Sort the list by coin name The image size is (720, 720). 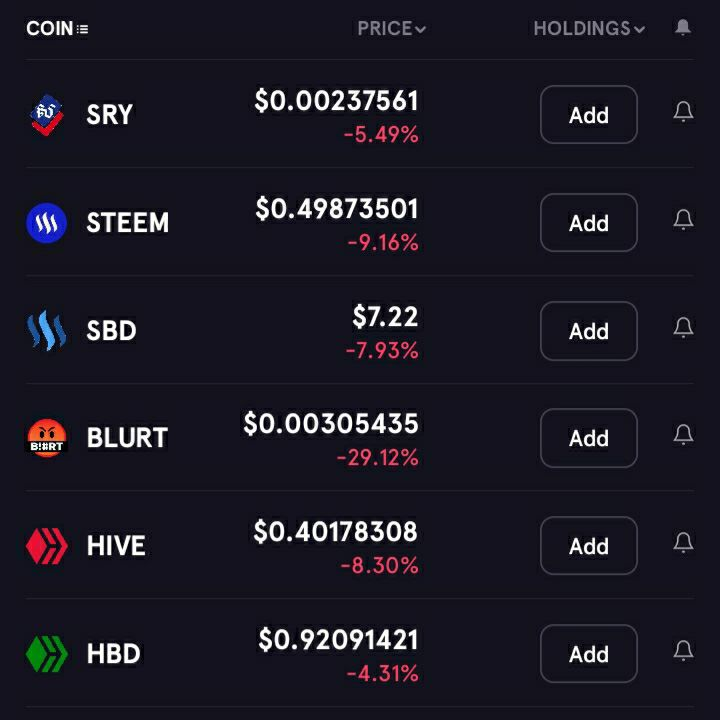click(x=57, y=29)
